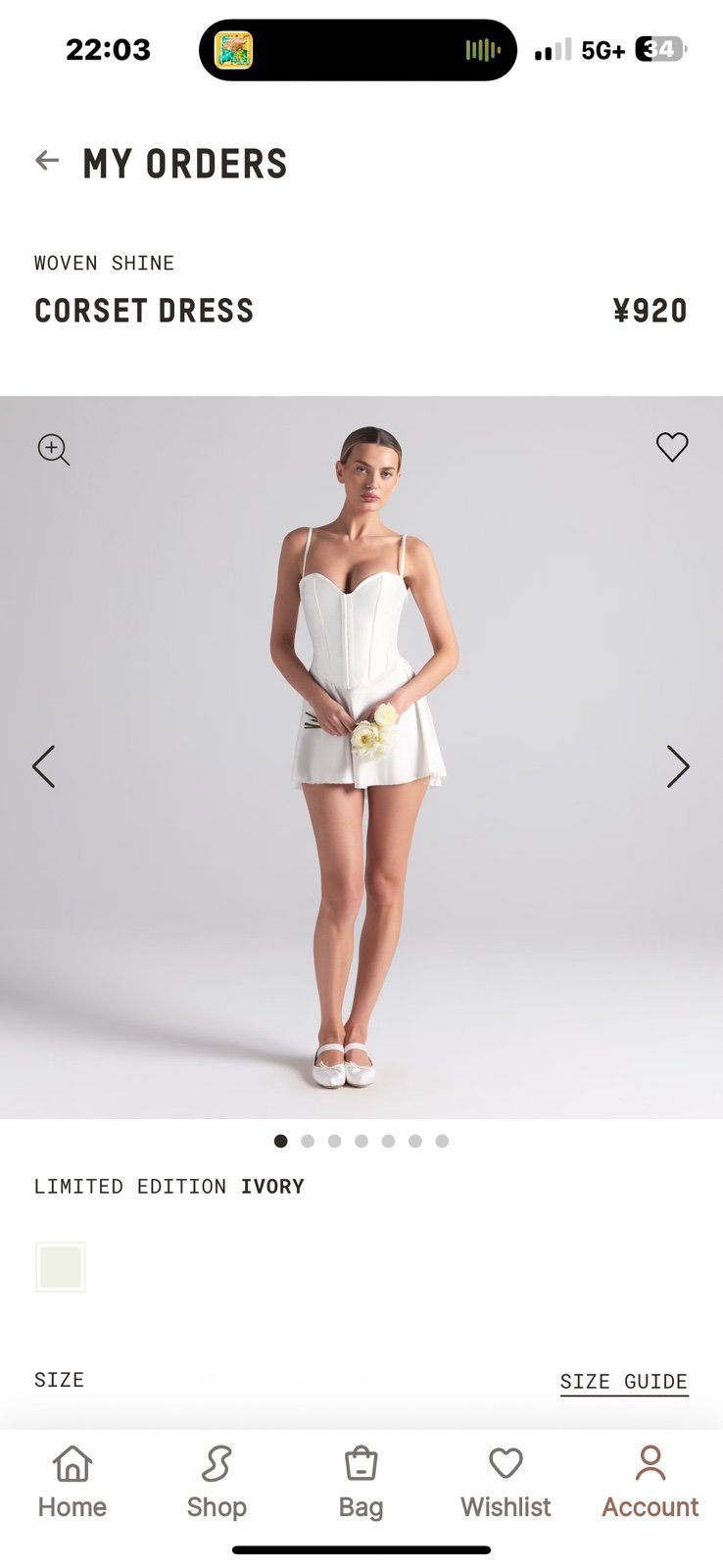
Task: Switch to the Home tab
Action: click(x=72, y=1483)
